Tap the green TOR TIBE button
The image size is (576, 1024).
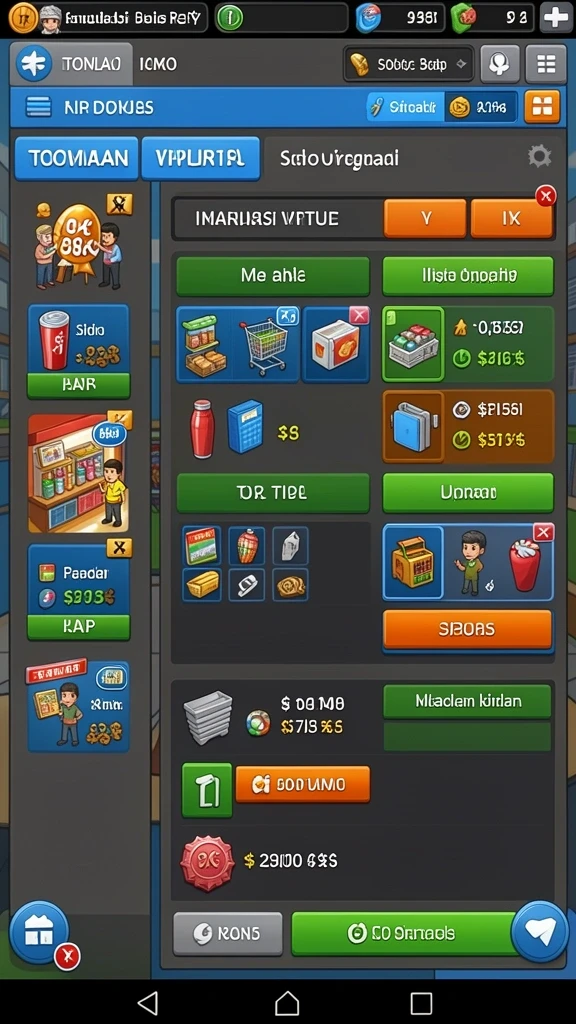coord(273,492)
